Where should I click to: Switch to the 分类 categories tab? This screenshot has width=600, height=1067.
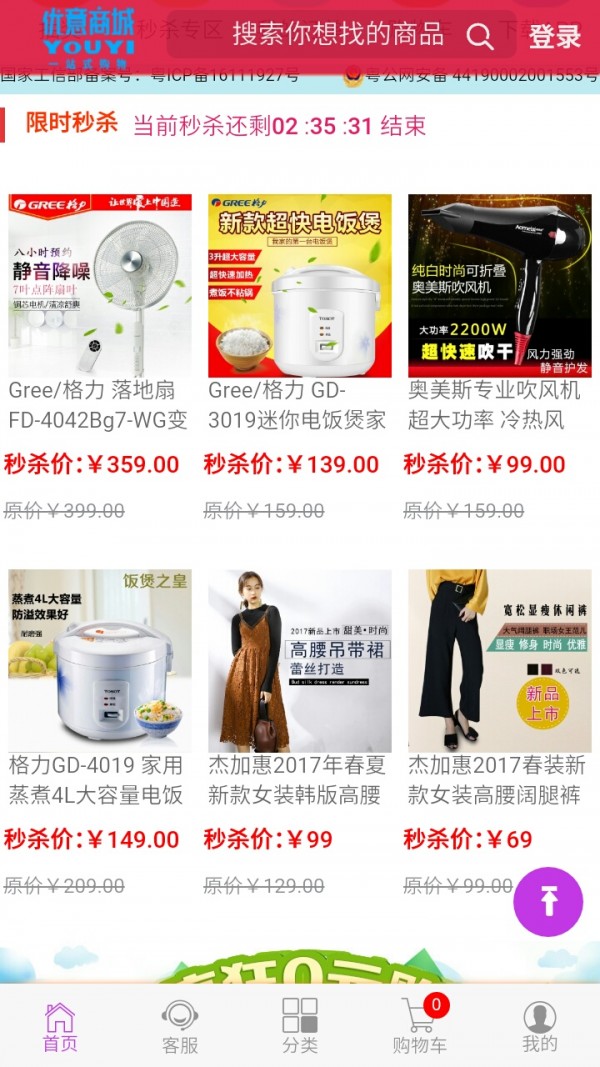pyautogui.click(x=300, y=1027)
